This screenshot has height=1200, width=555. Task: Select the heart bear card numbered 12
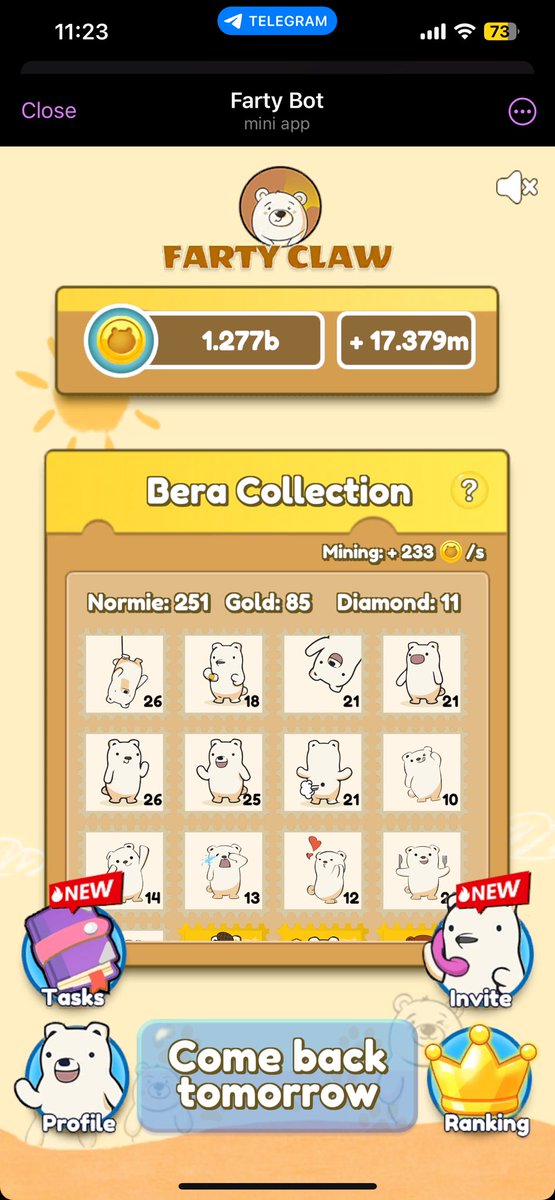click(322, 870)
